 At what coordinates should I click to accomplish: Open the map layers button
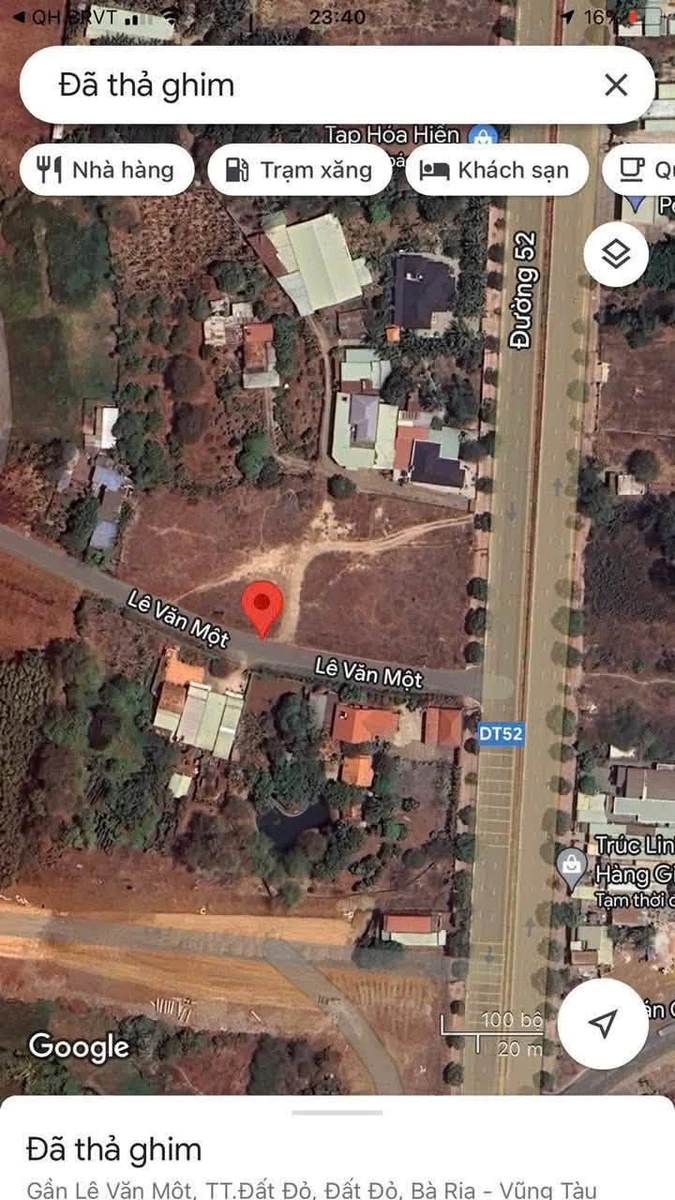[617, 255]
